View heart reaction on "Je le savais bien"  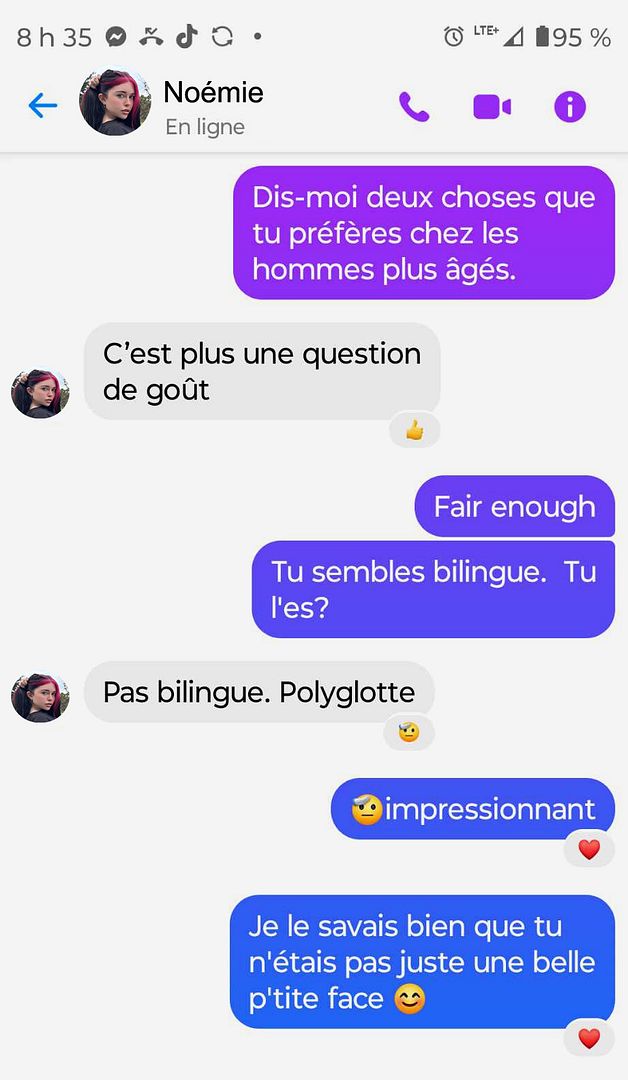(x=589, y=1038)
